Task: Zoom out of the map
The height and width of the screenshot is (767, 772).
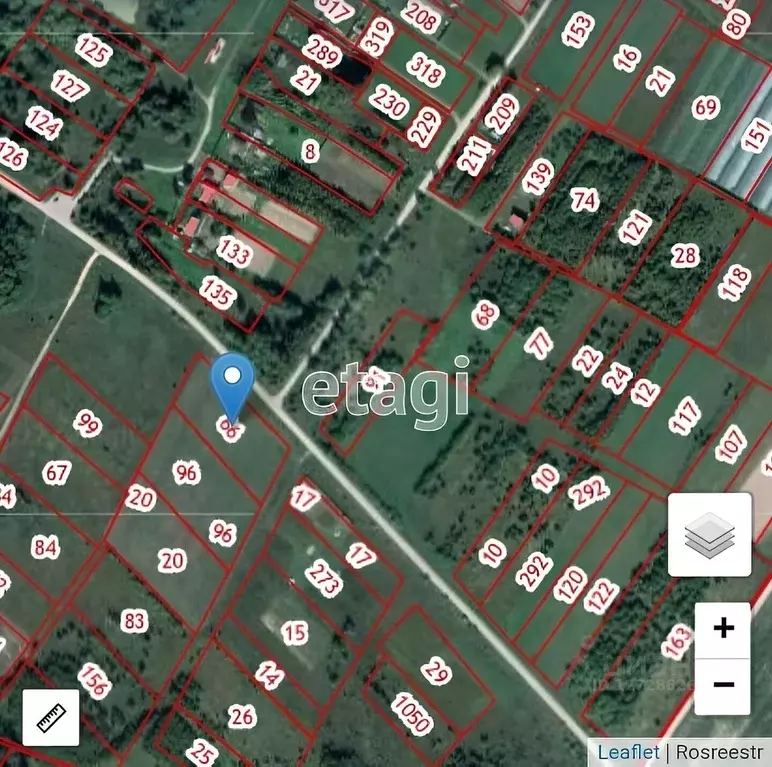Action: [x=723, y=685]
